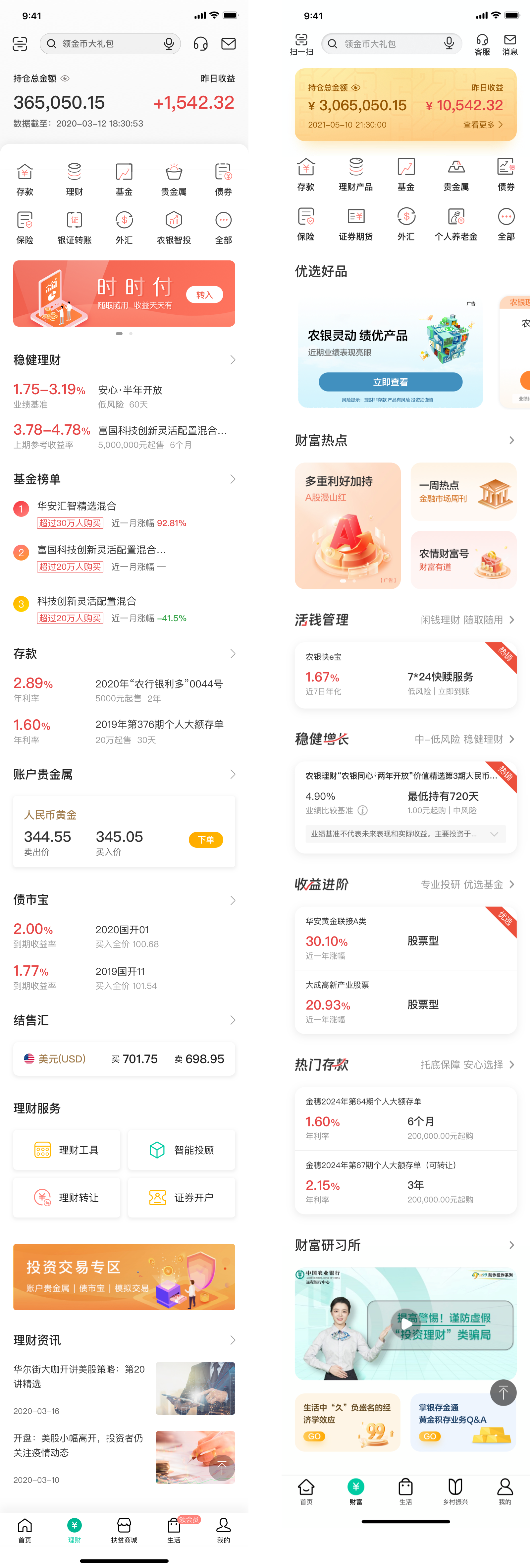The image size is (530, 1568).
Task: Tap the 转入 button on 时时付 banner
Action: (205, 294)
